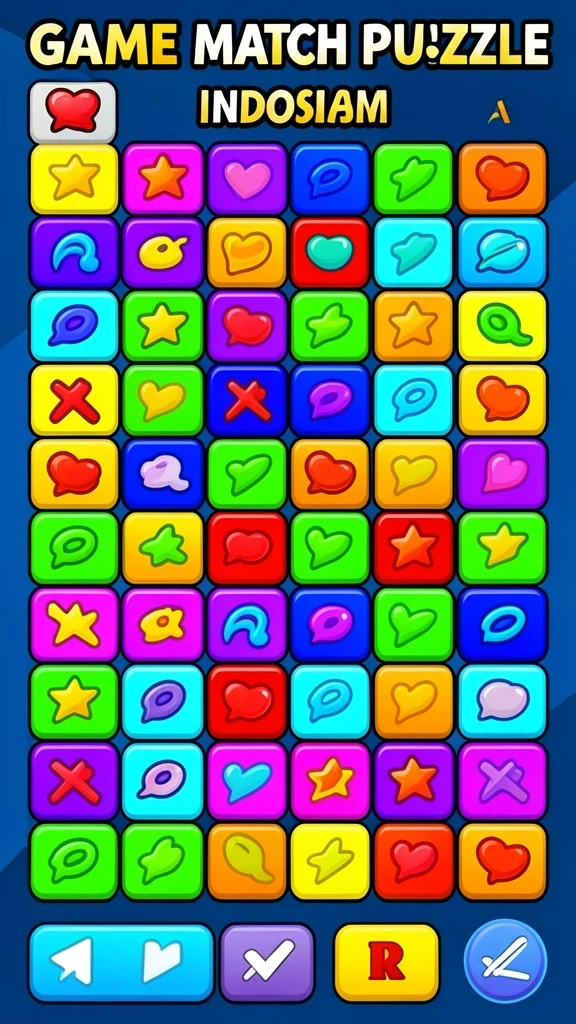Tap the blue tile with the lavender bubble
This screenshot has width=576, height=1024.
click(x=163, y=474)
